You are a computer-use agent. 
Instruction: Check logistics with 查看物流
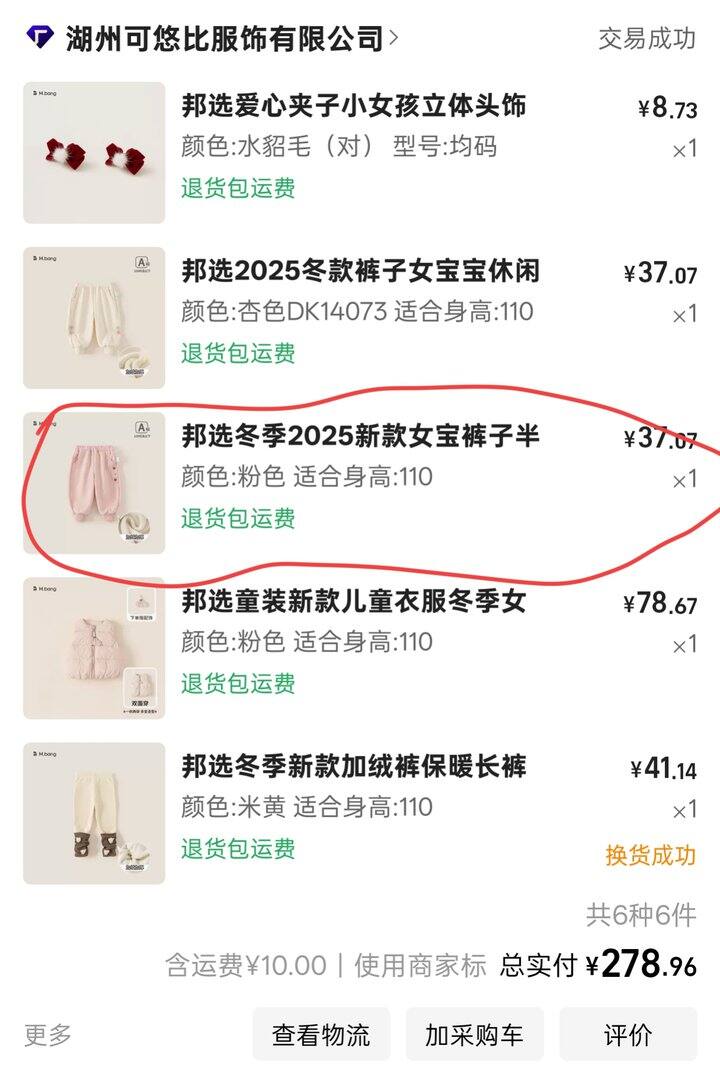coord(321,1034)
